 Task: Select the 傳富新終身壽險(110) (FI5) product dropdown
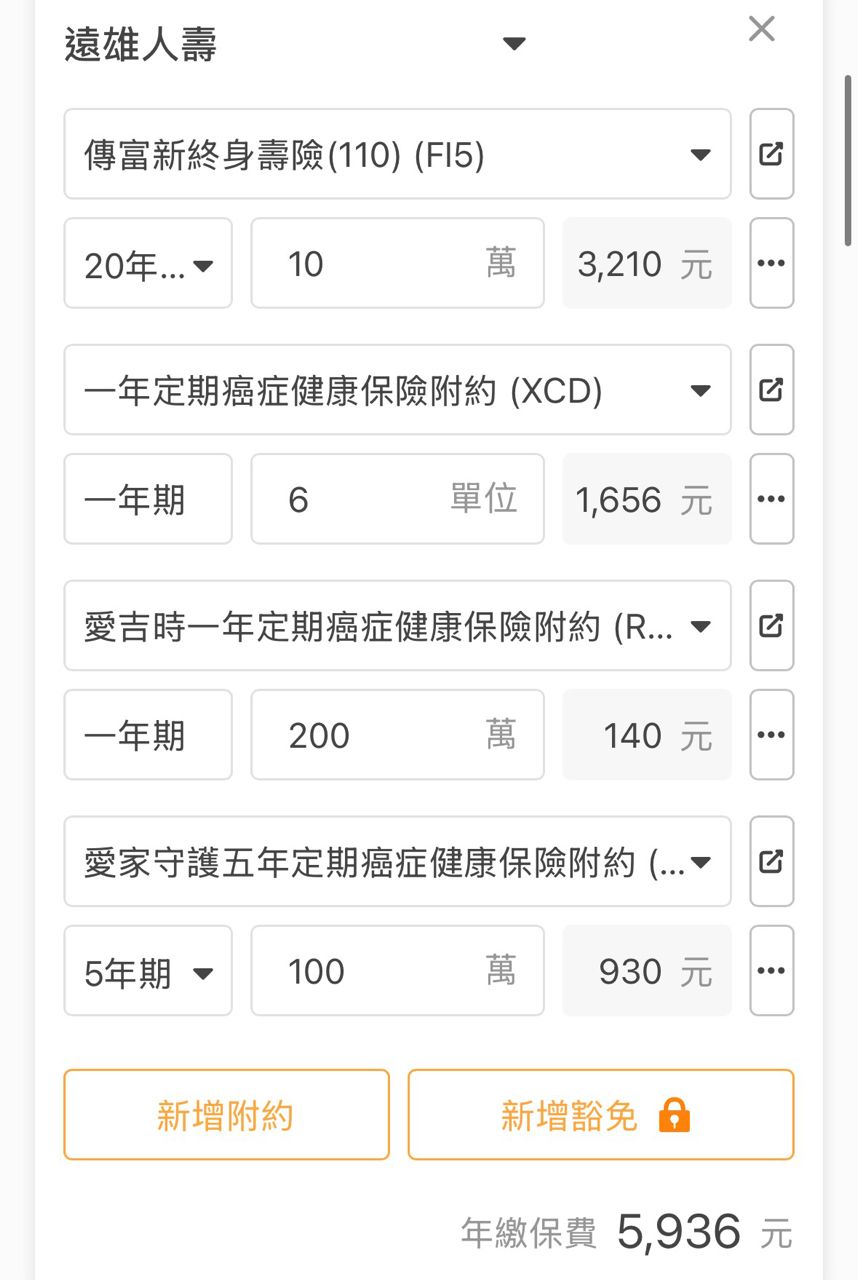[397, 155]
